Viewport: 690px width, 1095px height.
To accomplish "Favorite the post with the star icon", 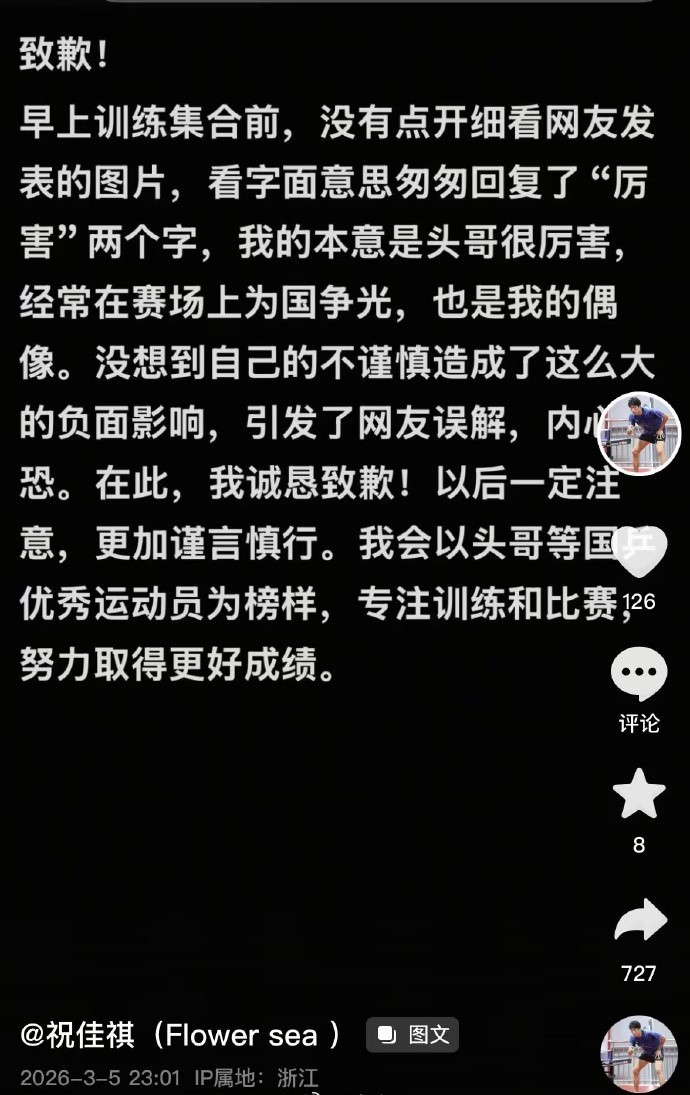I will (x=639, y=795).
